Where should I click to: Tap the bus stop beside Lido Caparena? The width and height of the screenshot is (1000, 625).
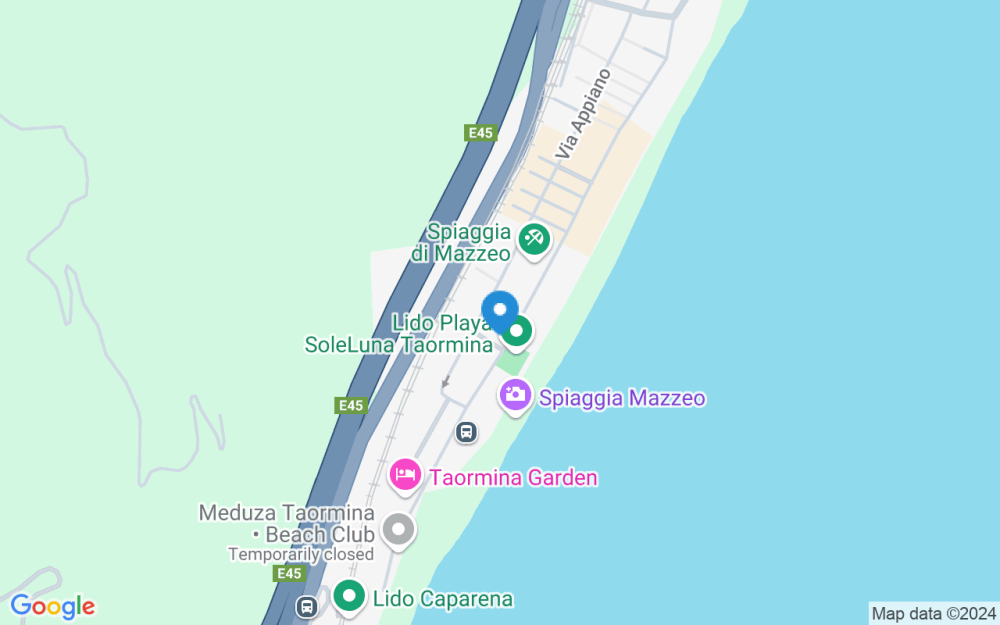(307, 606)
